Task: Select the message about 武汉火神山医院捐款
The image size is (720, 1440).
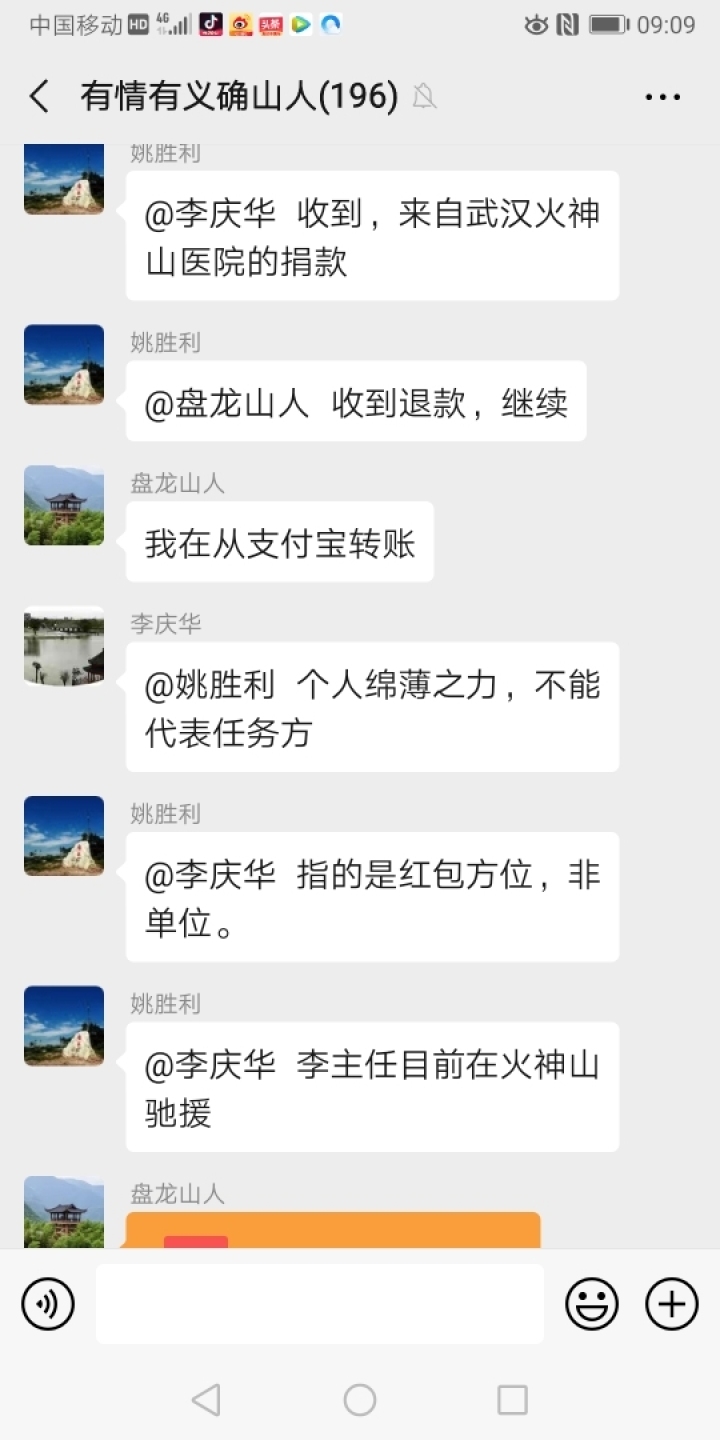Action: click(x=372, y=235)
